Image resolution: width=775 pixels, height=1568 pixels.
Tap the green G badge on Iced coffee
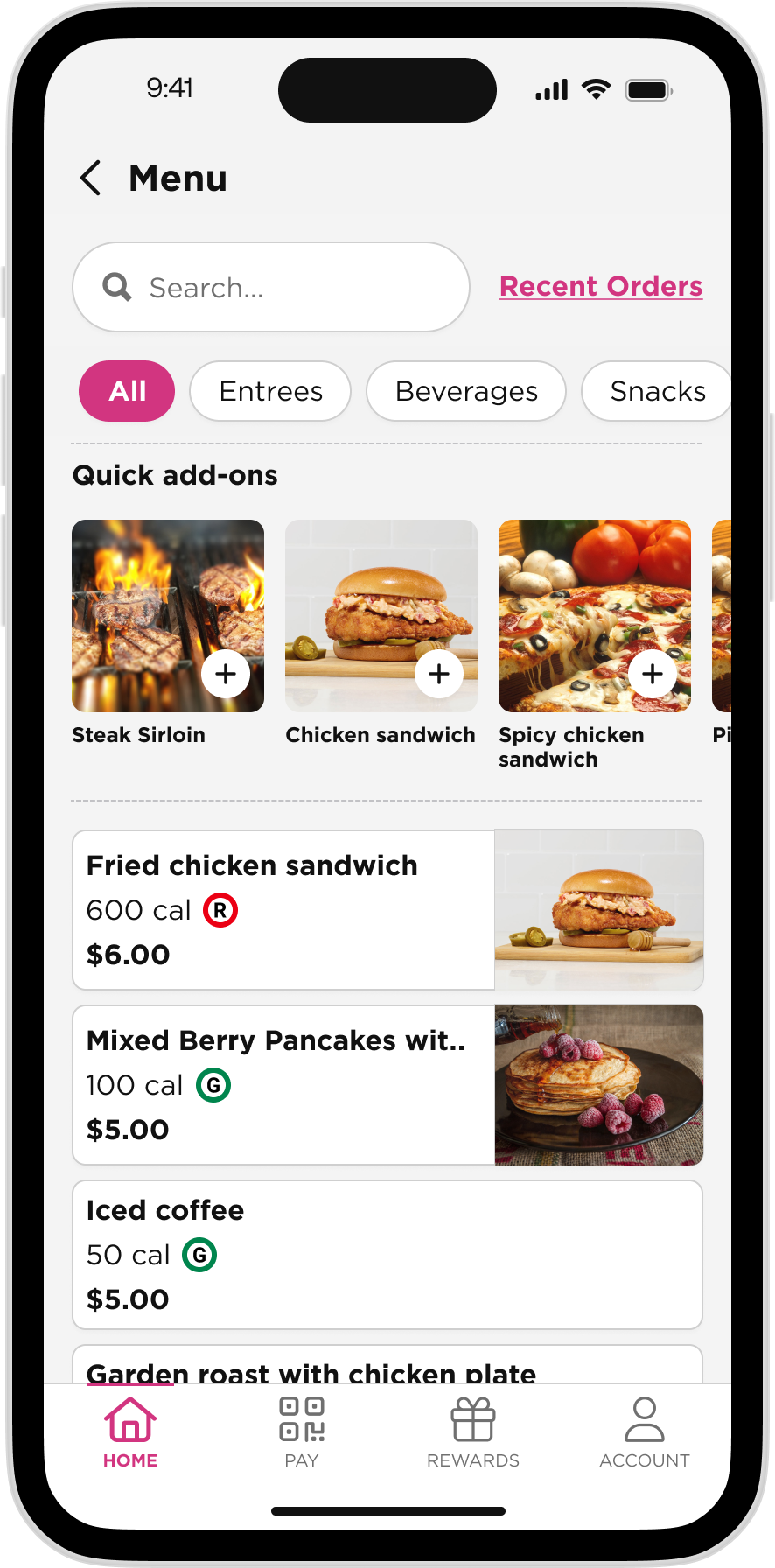pos(199,1255)
